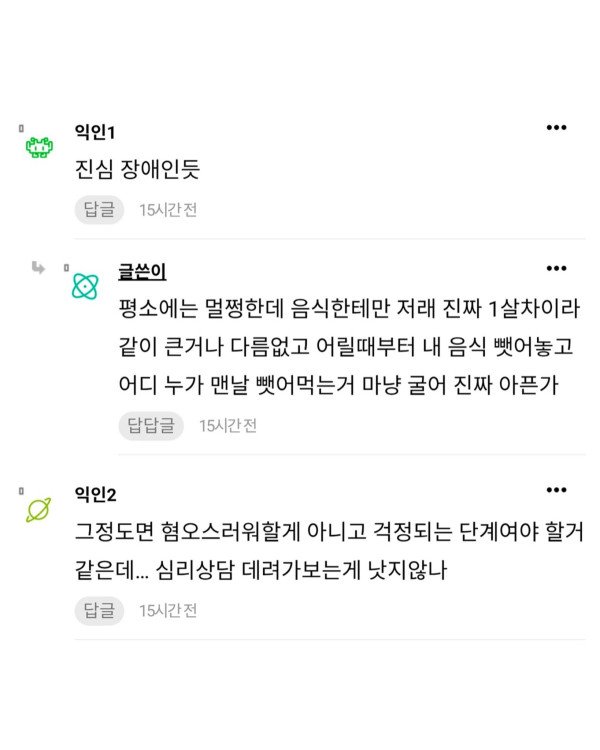Tap 답글 under 익인2's comment

pyautogui.click(x=99, y=611)
